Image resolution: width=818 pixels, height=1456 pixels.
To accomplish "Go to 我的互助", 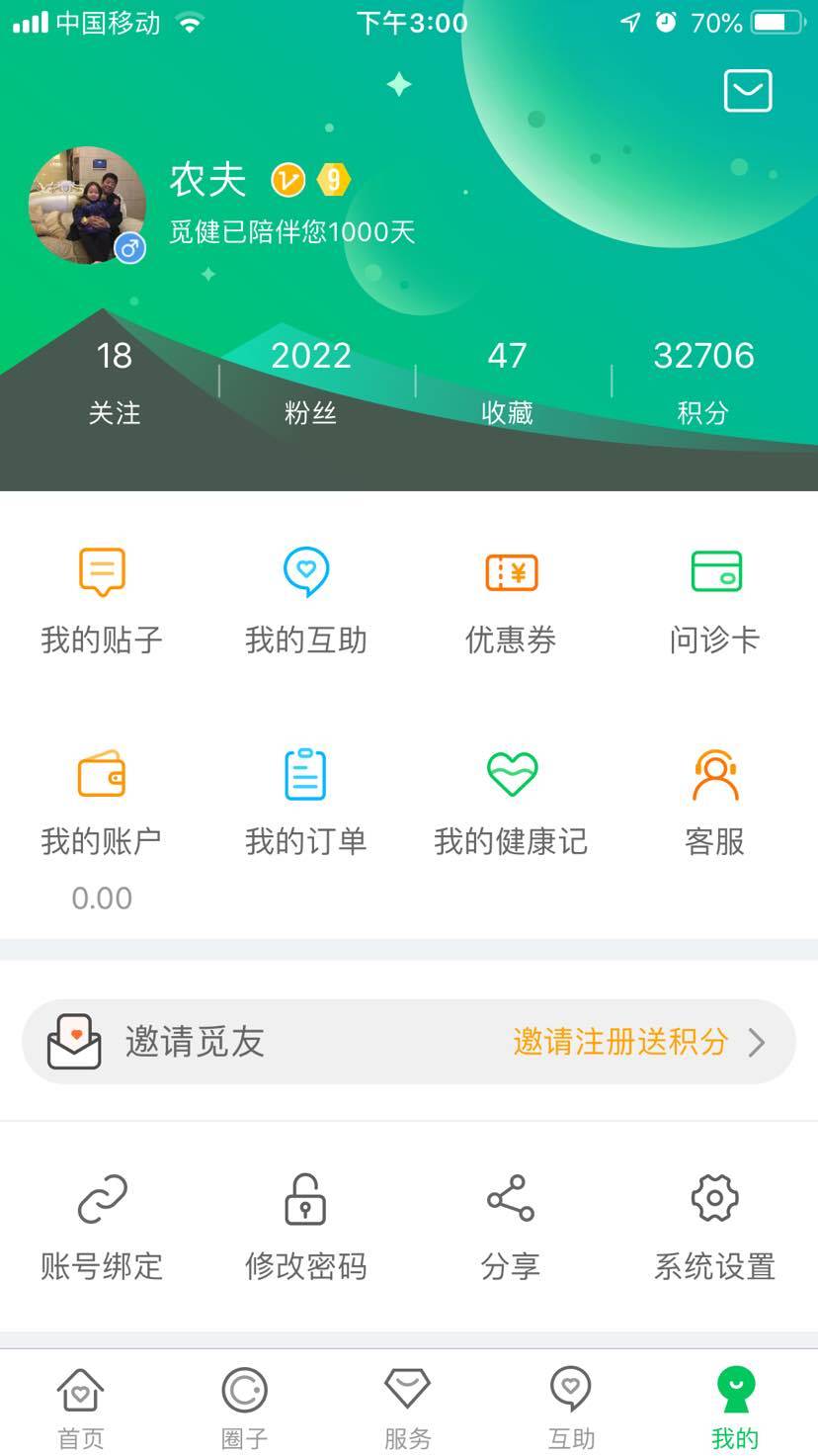I will tap(306, 599).
